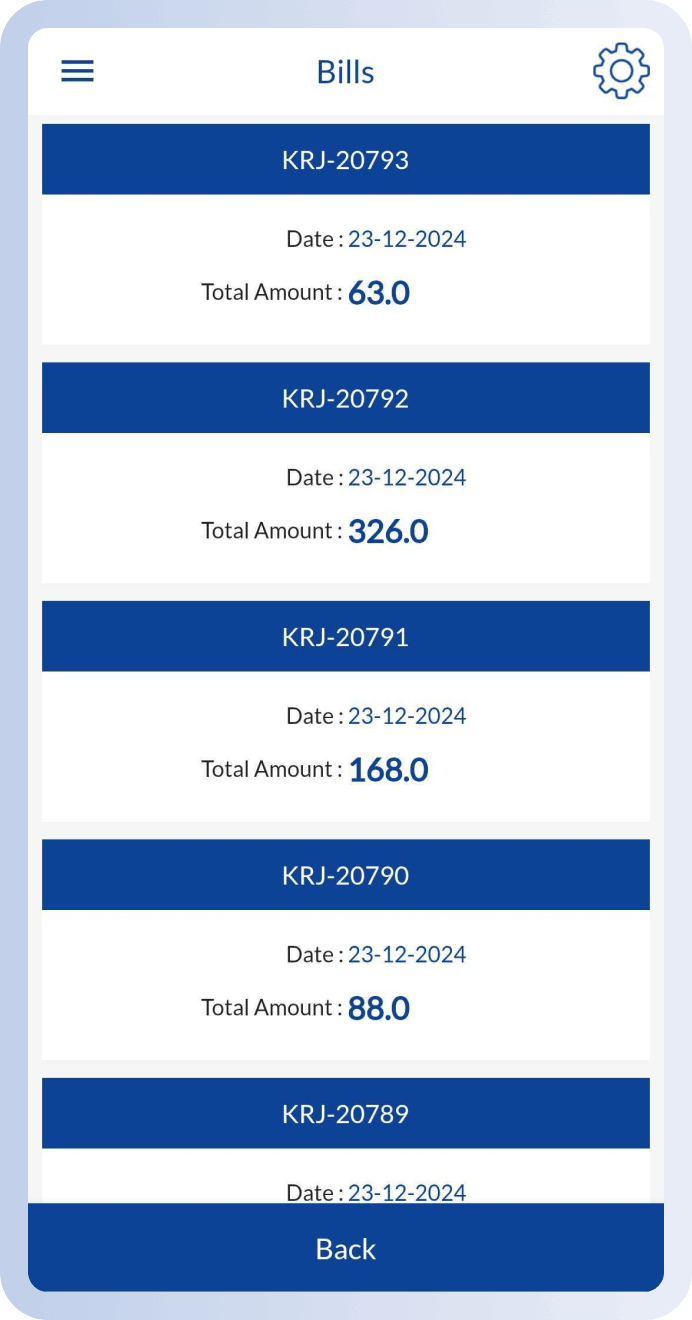Go back using the Back button
Viewport: 692px width, 1320px height.
(345, 1248)
